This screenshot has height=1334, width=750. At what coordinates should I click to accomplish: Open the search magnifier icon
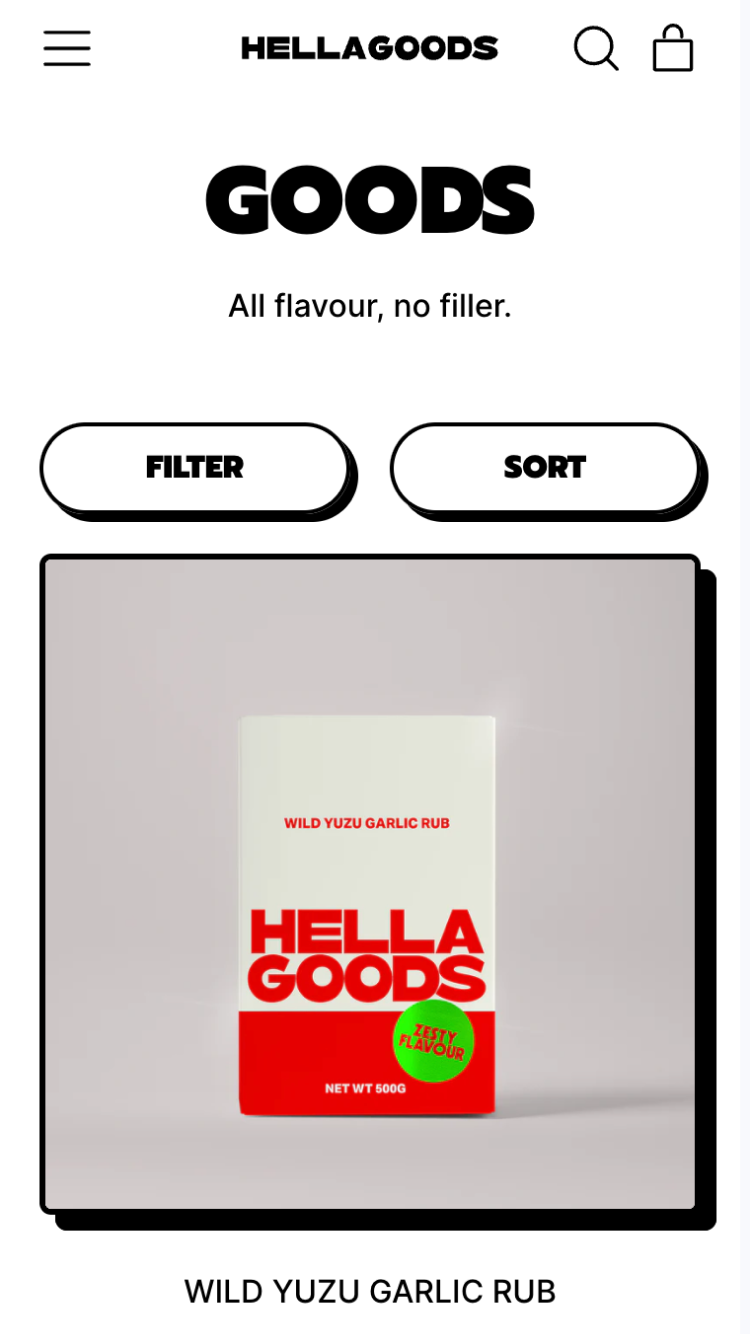coord(595,48)
